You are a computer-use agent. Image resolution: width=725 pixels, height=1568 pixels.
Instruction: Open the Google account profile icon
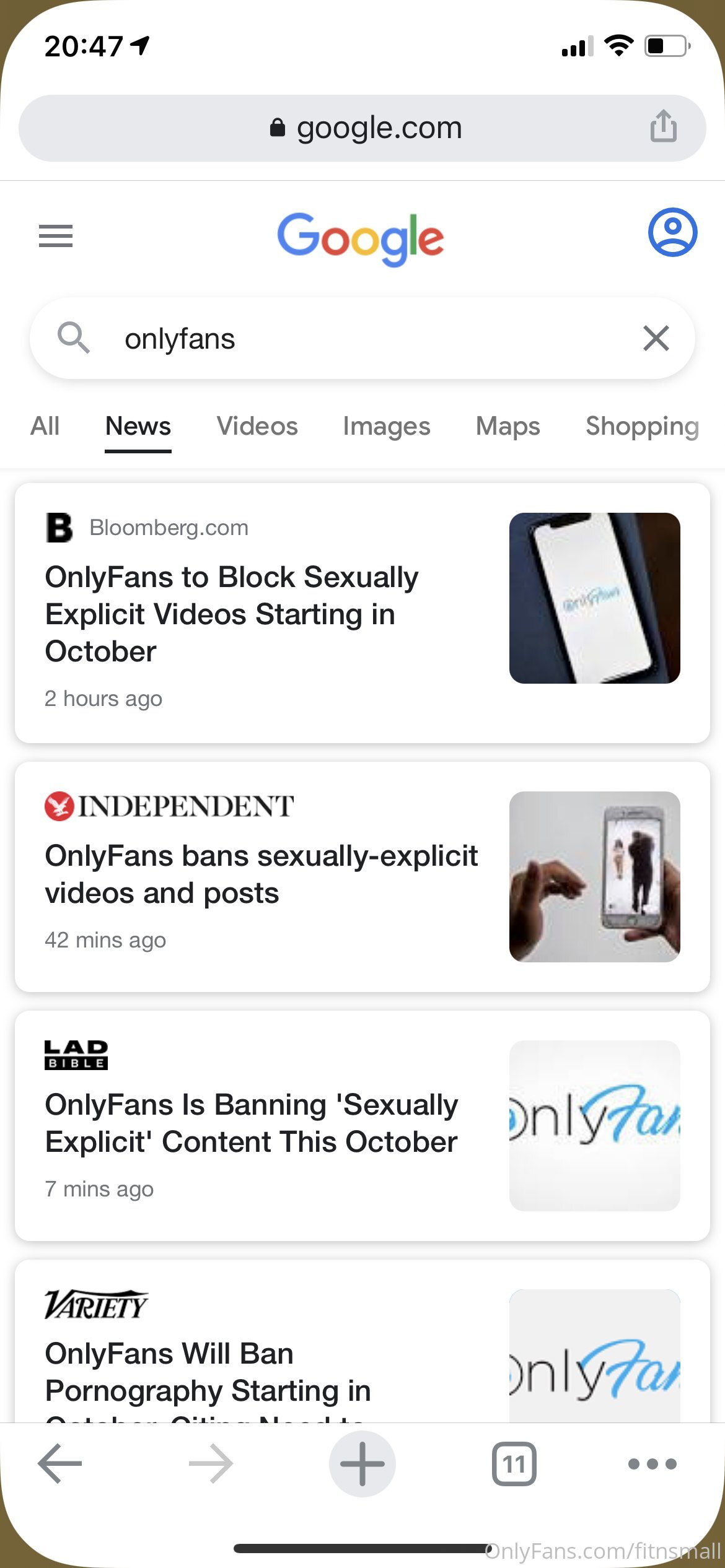point(672,232)
